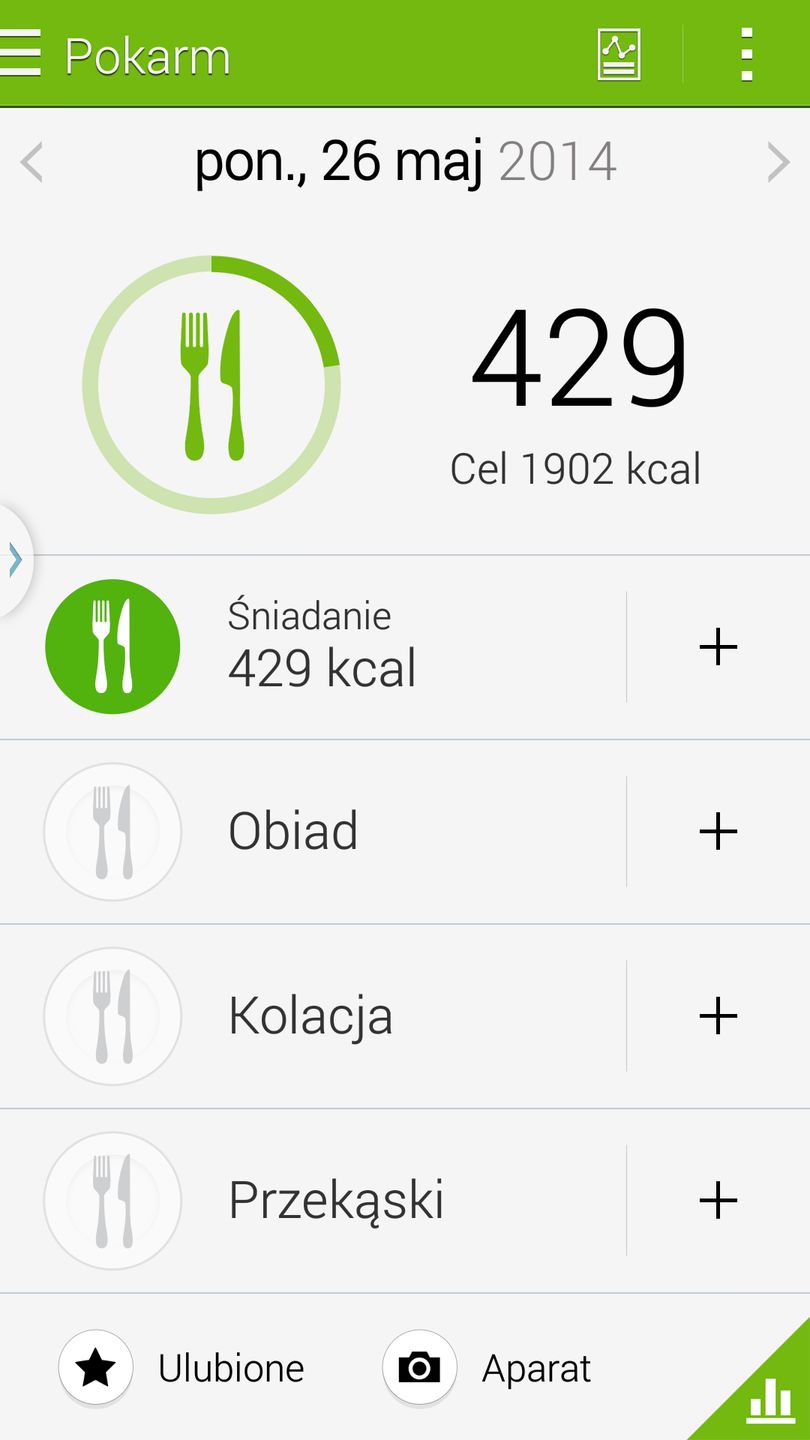Tap the Ulubione star icon

pos(96,1367)
